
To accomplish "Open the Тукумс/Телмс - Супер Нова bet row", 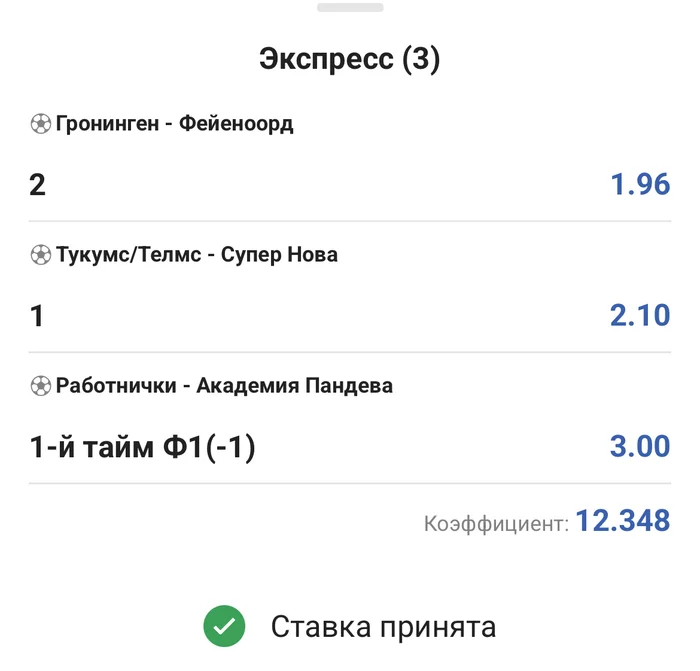I will tap(350, 287).
